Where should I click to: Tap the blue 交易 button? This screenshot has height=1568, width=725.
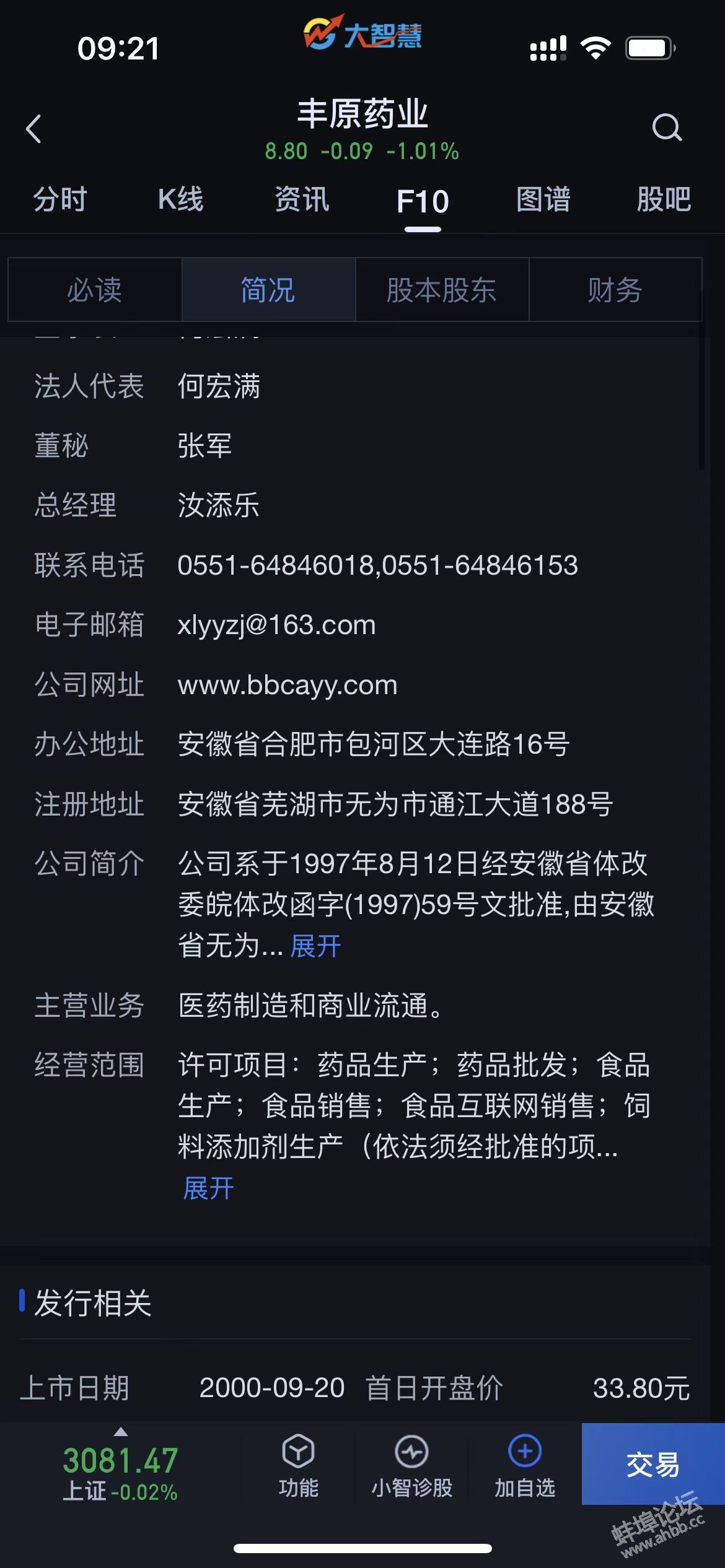click(653, 1464)
